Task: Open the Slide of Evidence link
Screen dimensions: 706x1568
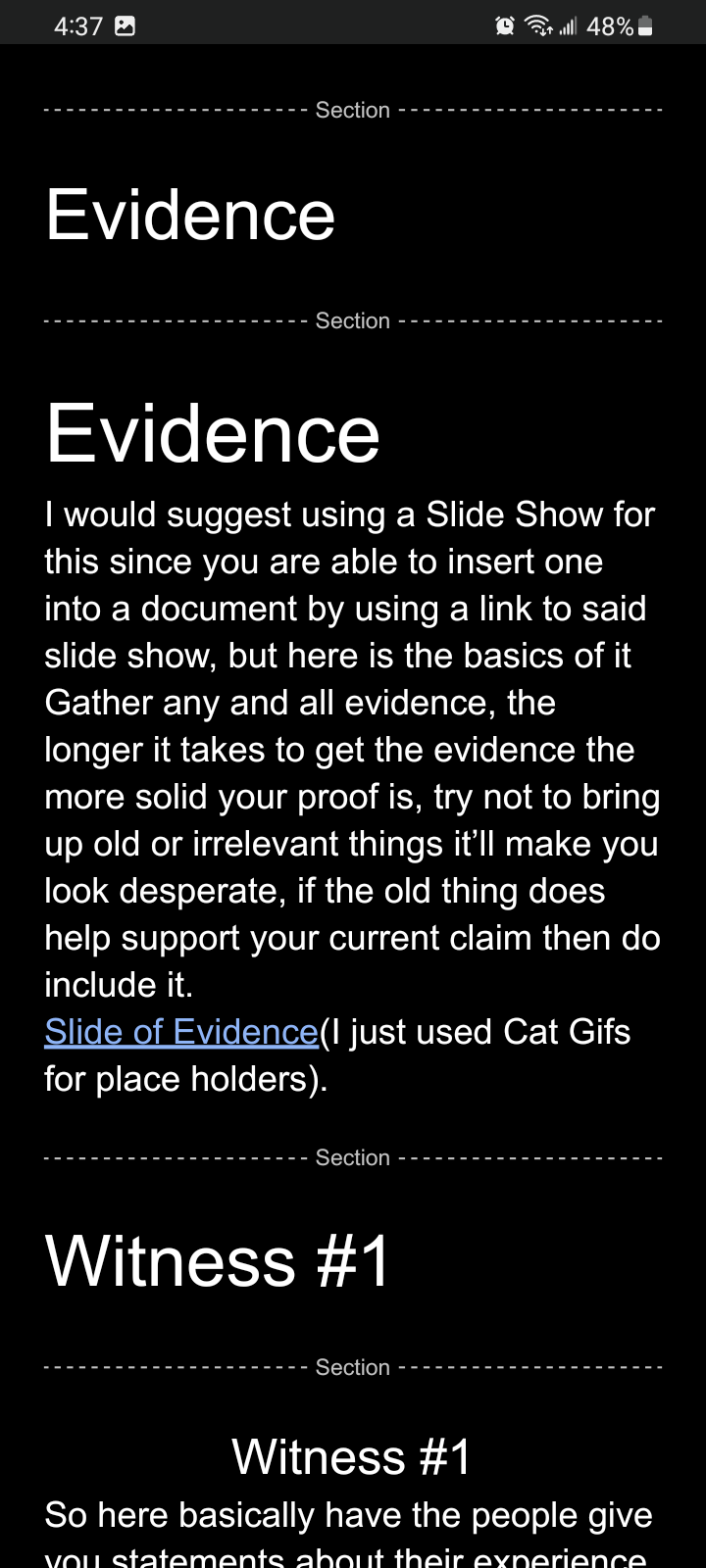Action: tap(181, 1032)
